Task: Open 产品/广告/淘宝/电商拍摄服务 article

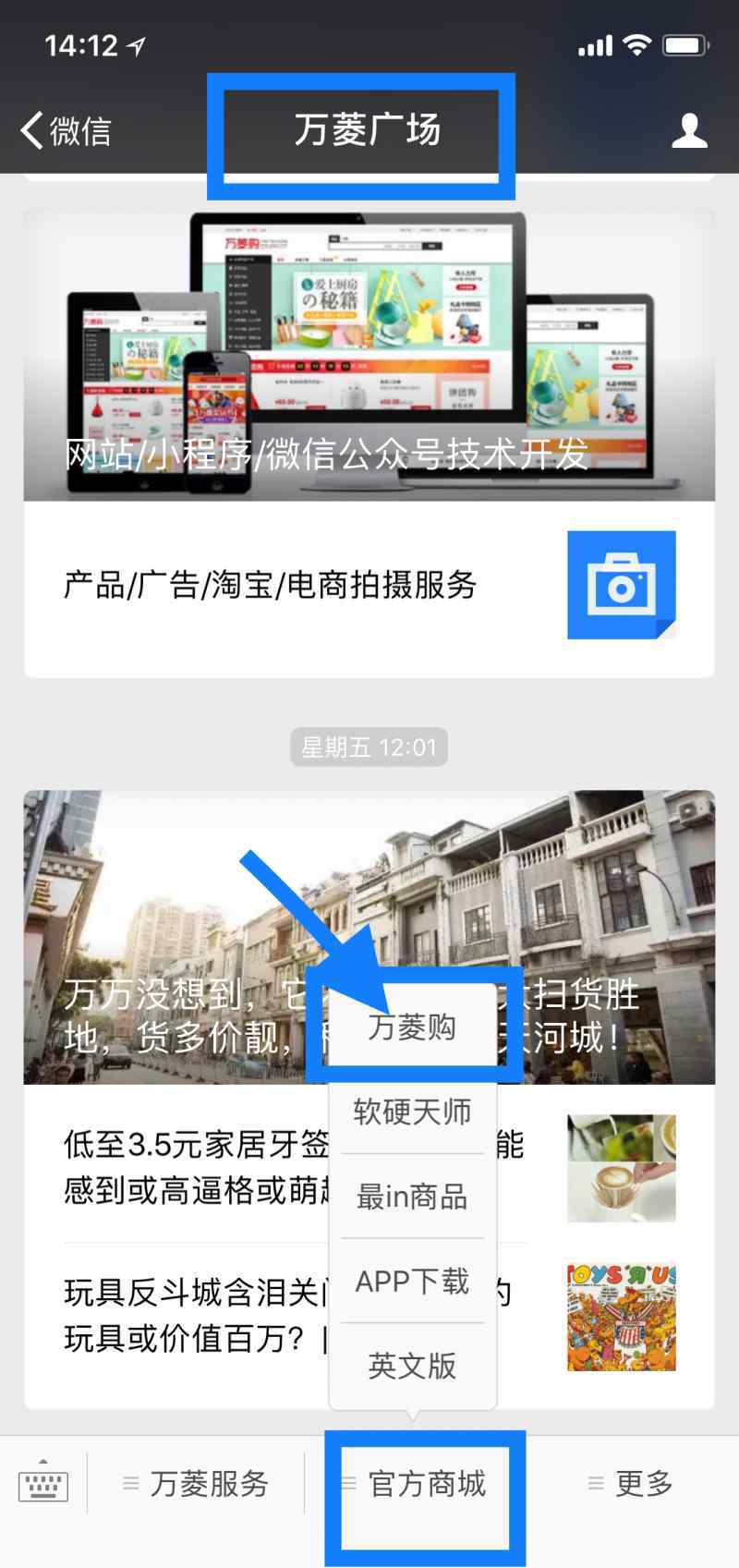Action: [x=369, y=585]
